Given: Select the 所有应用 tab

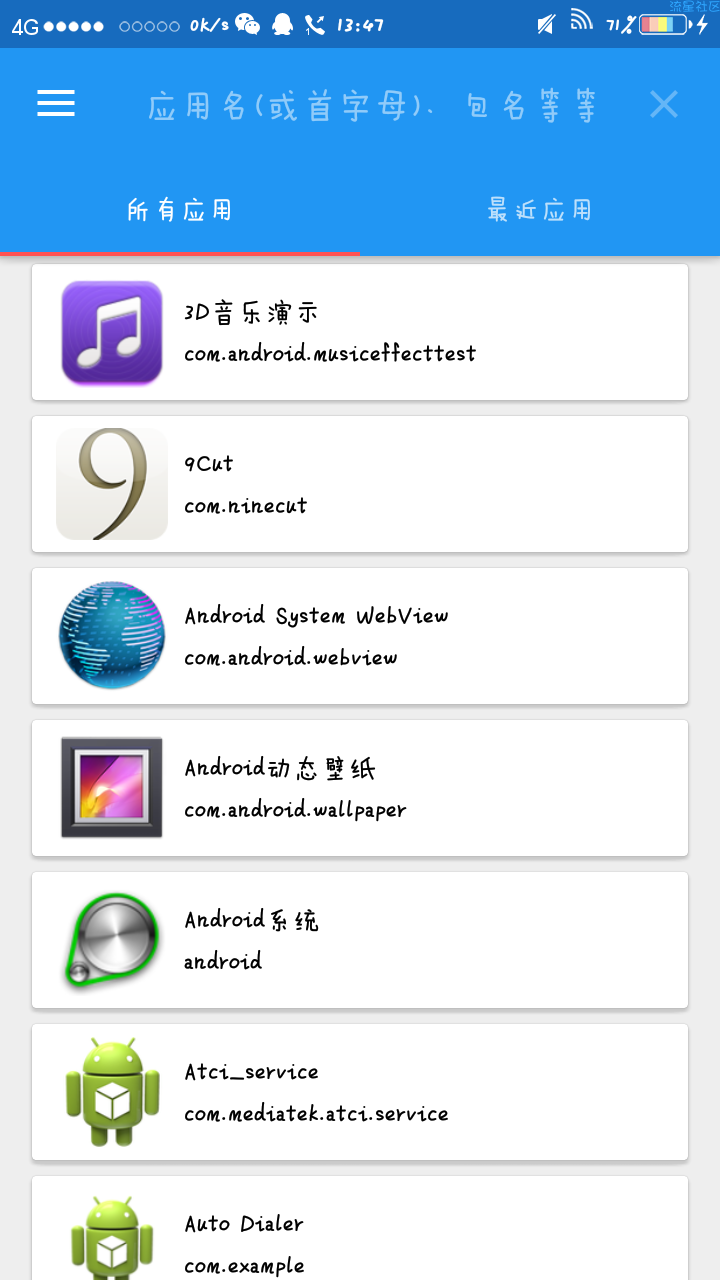Looking at the screenshot, I should click(x=180, y=210).
